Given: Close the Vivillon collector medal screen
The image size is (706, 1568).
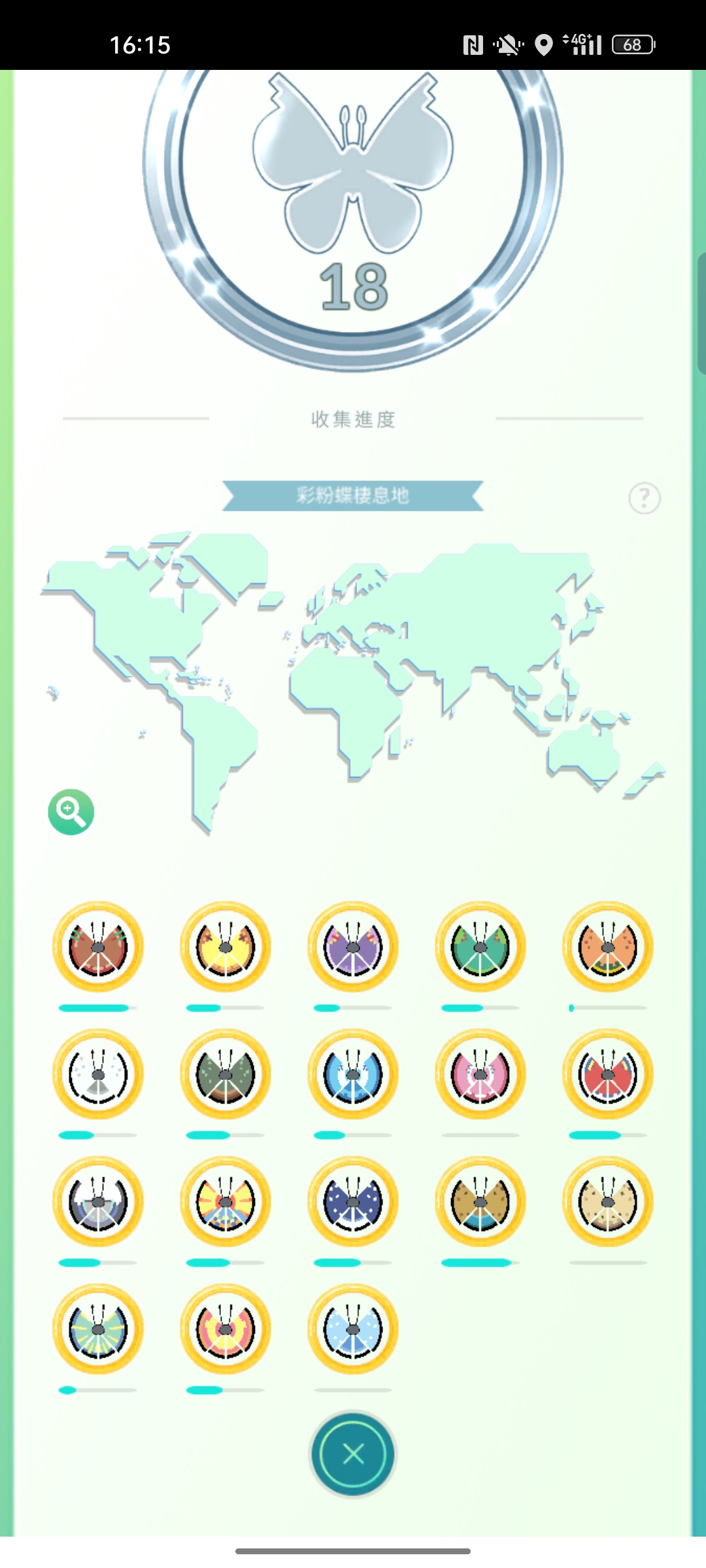Looking at the screenshot, I should click(x=353, y=1454).
